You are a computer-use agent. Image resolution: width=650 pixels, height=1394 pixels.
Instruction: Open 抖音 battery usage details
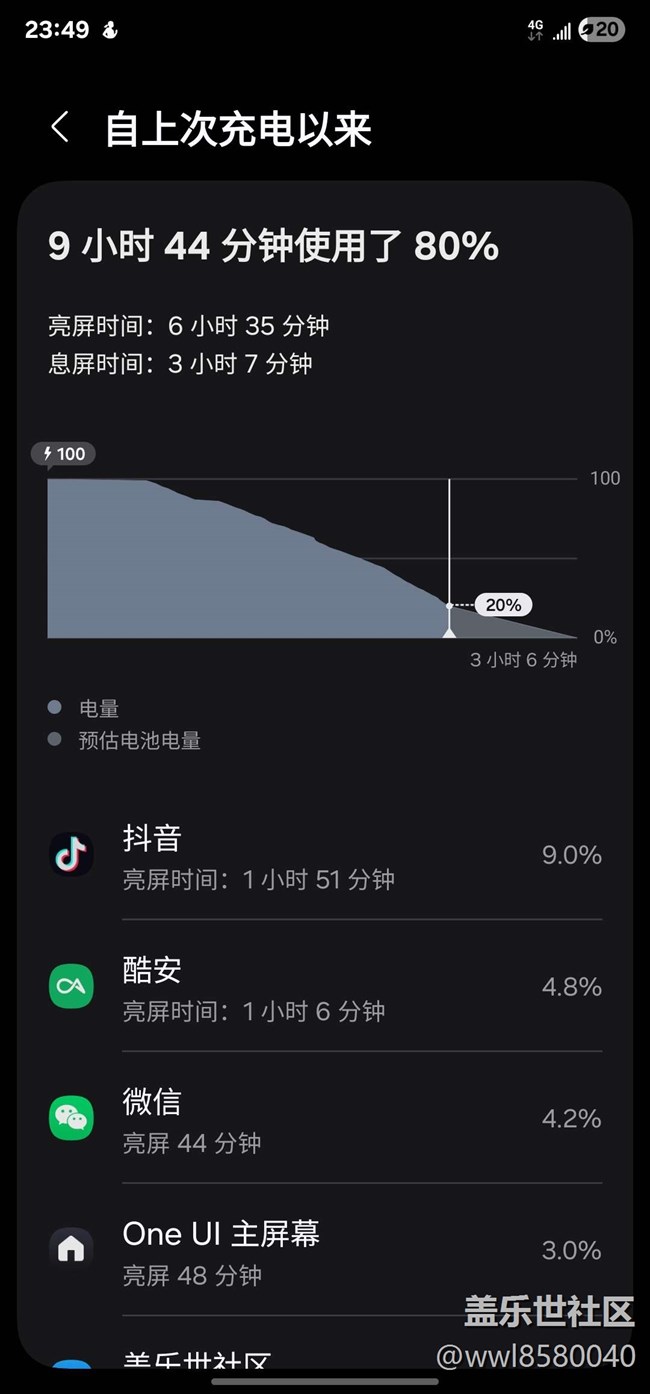click(x=325, y=855)
